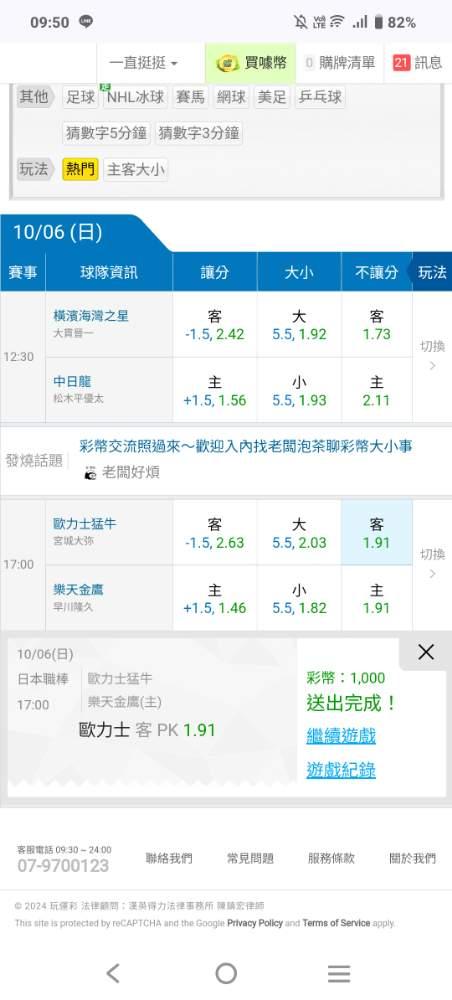This screenshot has height=1000, width=452.
Task: Tap the 買噱幣 button
Action: (x=251, y=62)
